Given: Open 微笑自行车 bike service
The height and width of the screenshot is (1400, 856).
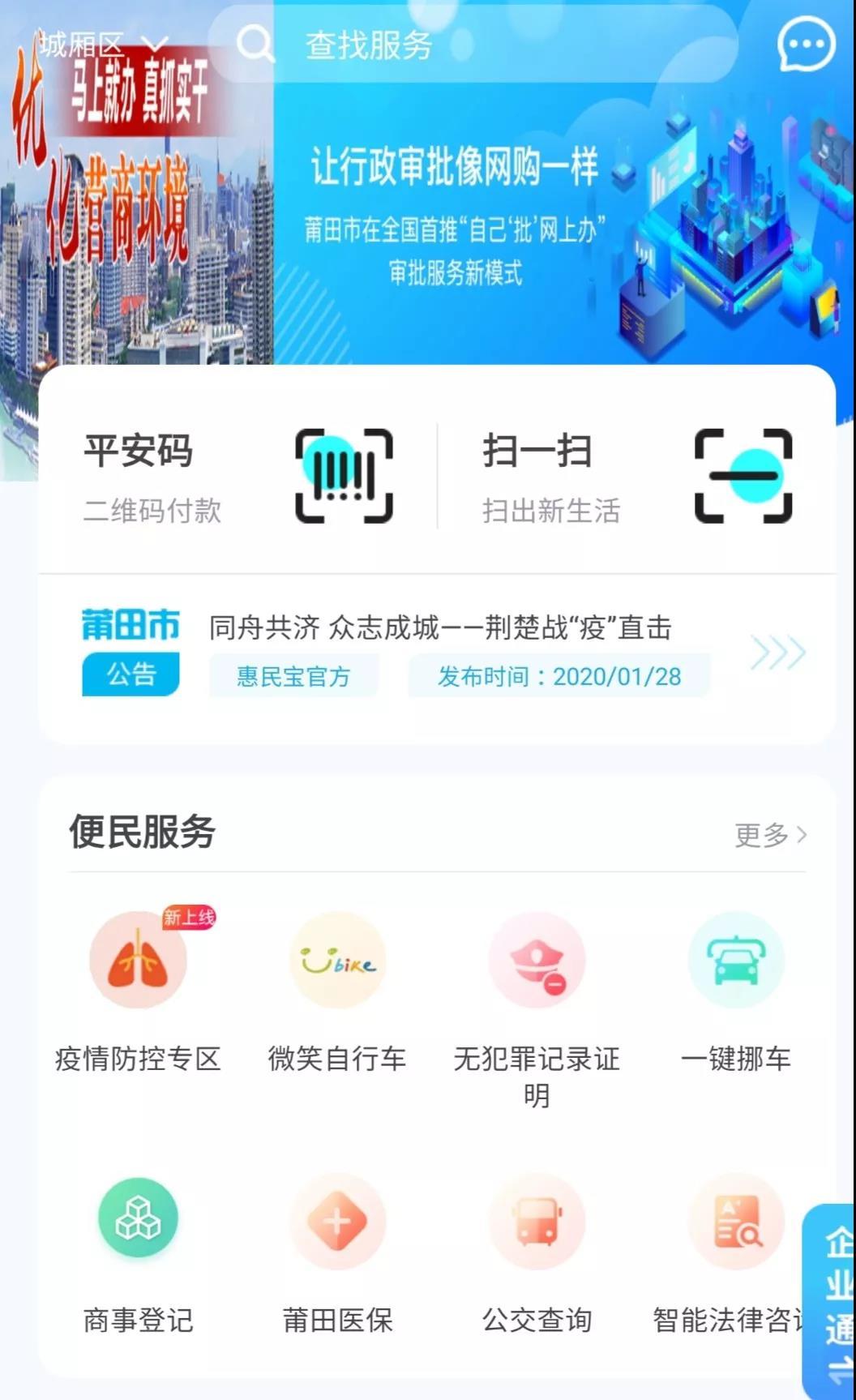Looking at the screenshot, I should [x=337, y=991].
